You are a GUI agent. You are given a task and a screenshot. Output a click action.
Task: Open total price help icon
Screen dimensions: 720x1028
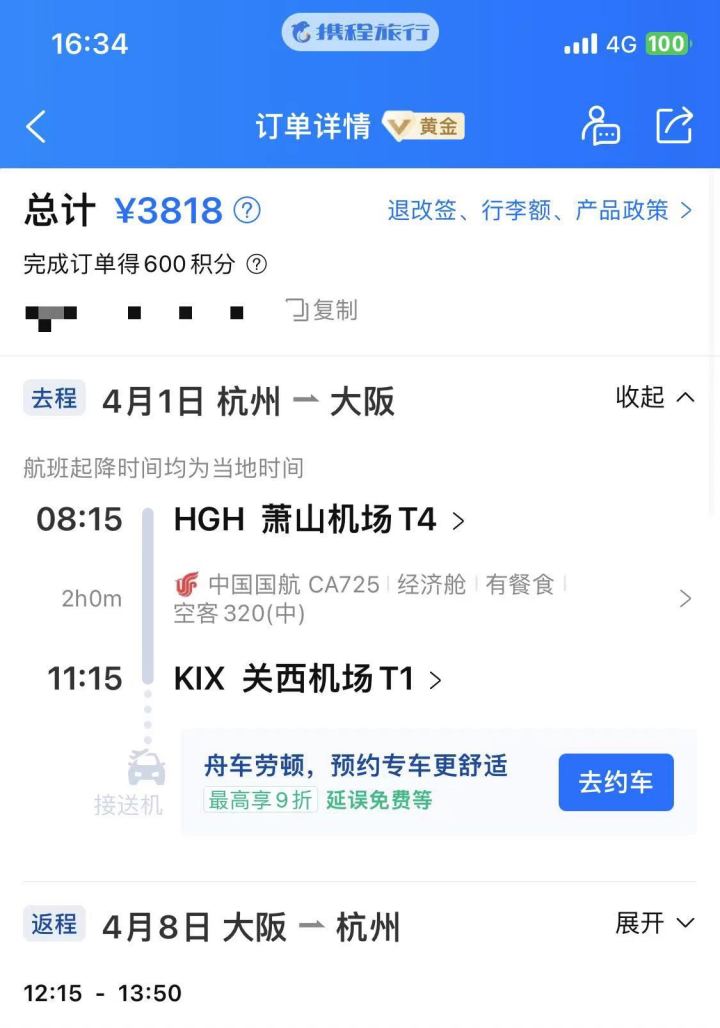pos(247,211)
